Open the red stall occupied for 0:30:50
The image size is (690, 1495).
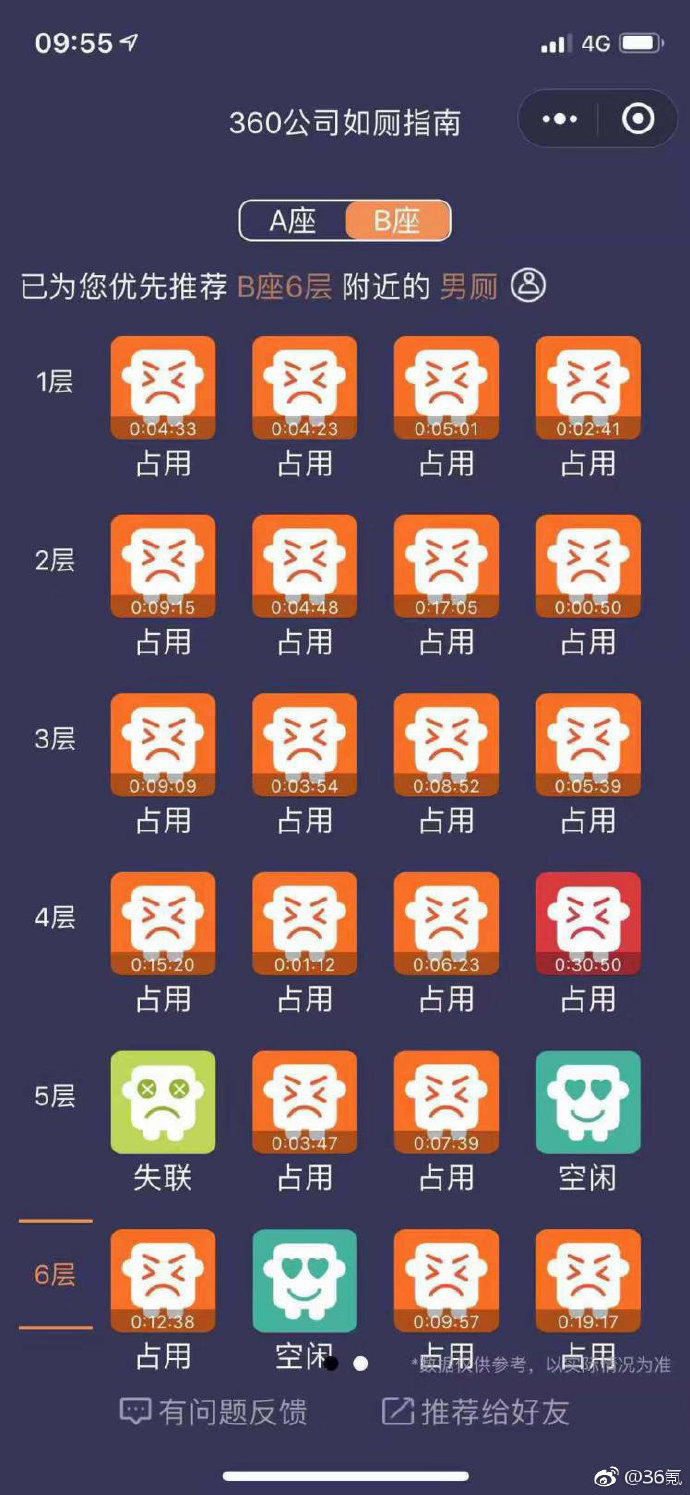tap(588, 924)
